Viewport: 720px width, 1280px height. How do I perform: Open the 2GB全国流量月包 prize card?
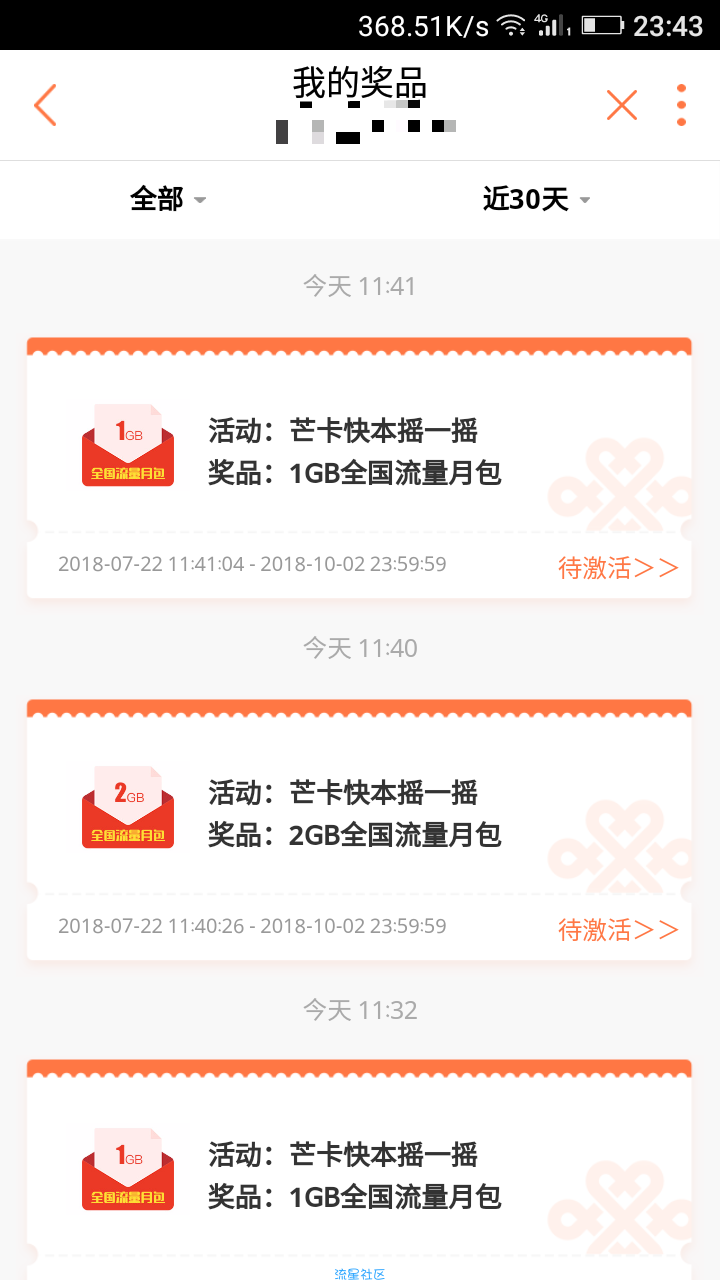(359, 830)
